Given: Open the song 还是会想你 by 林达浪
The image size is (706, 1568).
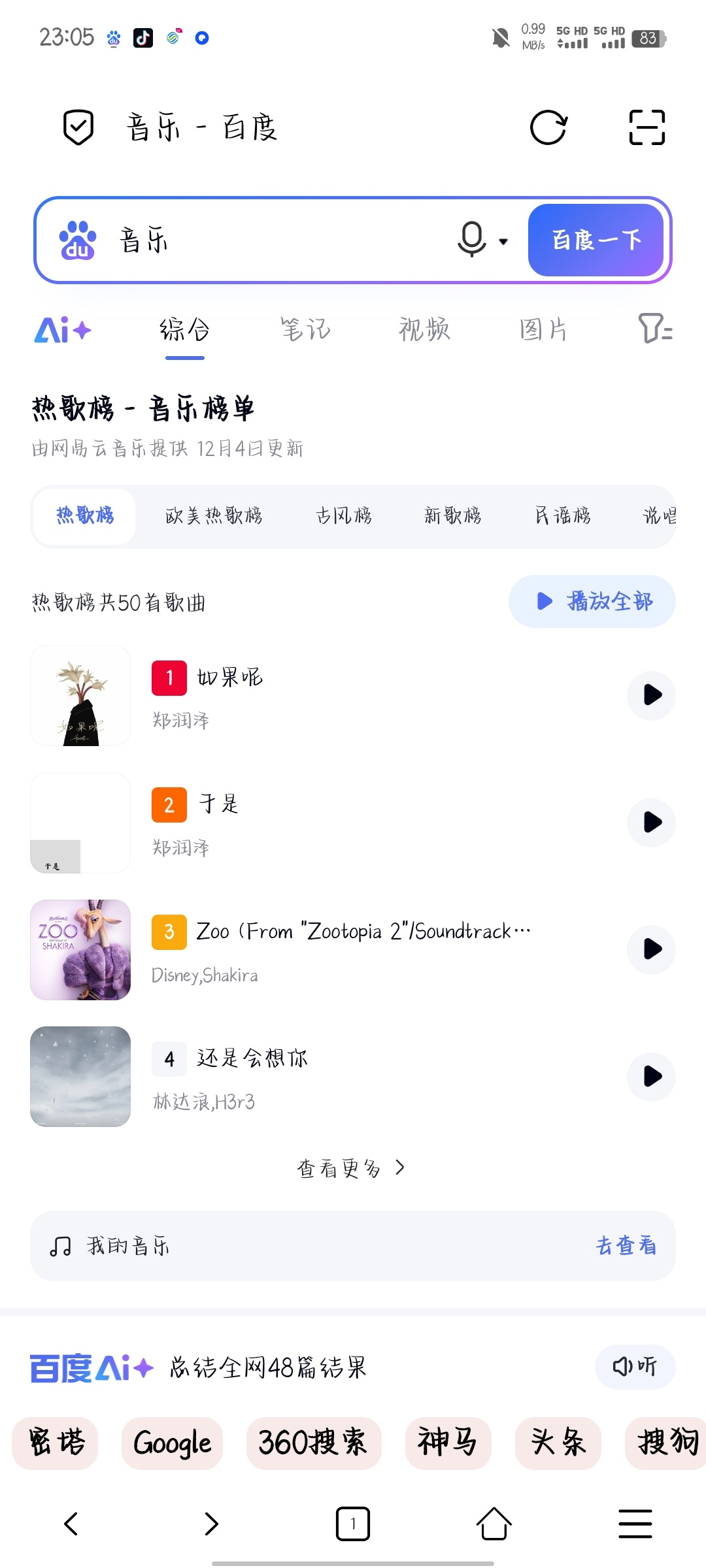Looking at the screenshot, I should coord(252,1058).
